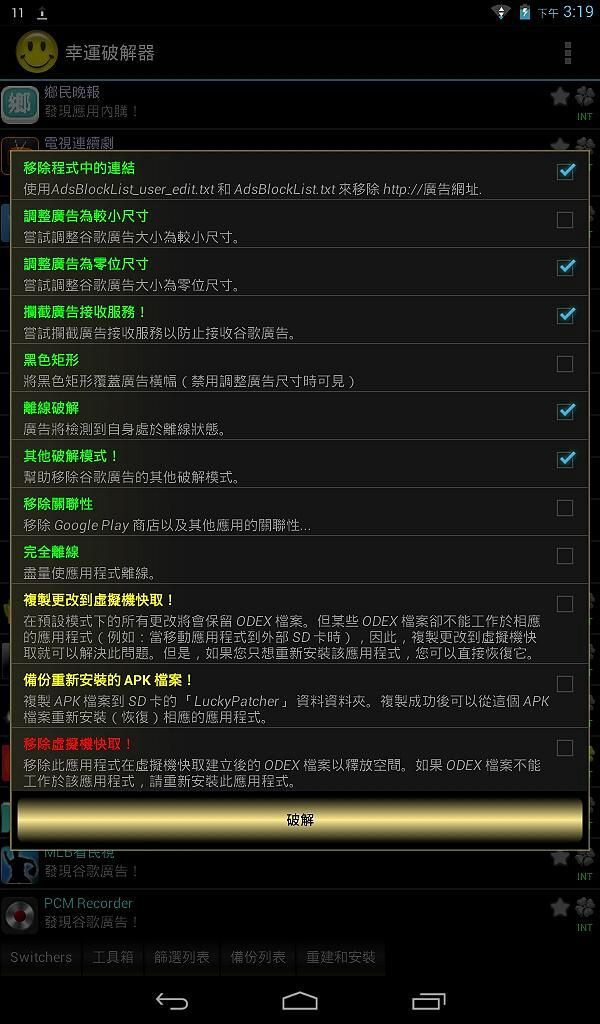Toggle 攔截廣告接收服務 checkbox
Viewport: 600px width, 1024px height.
[x=565, y=315]
